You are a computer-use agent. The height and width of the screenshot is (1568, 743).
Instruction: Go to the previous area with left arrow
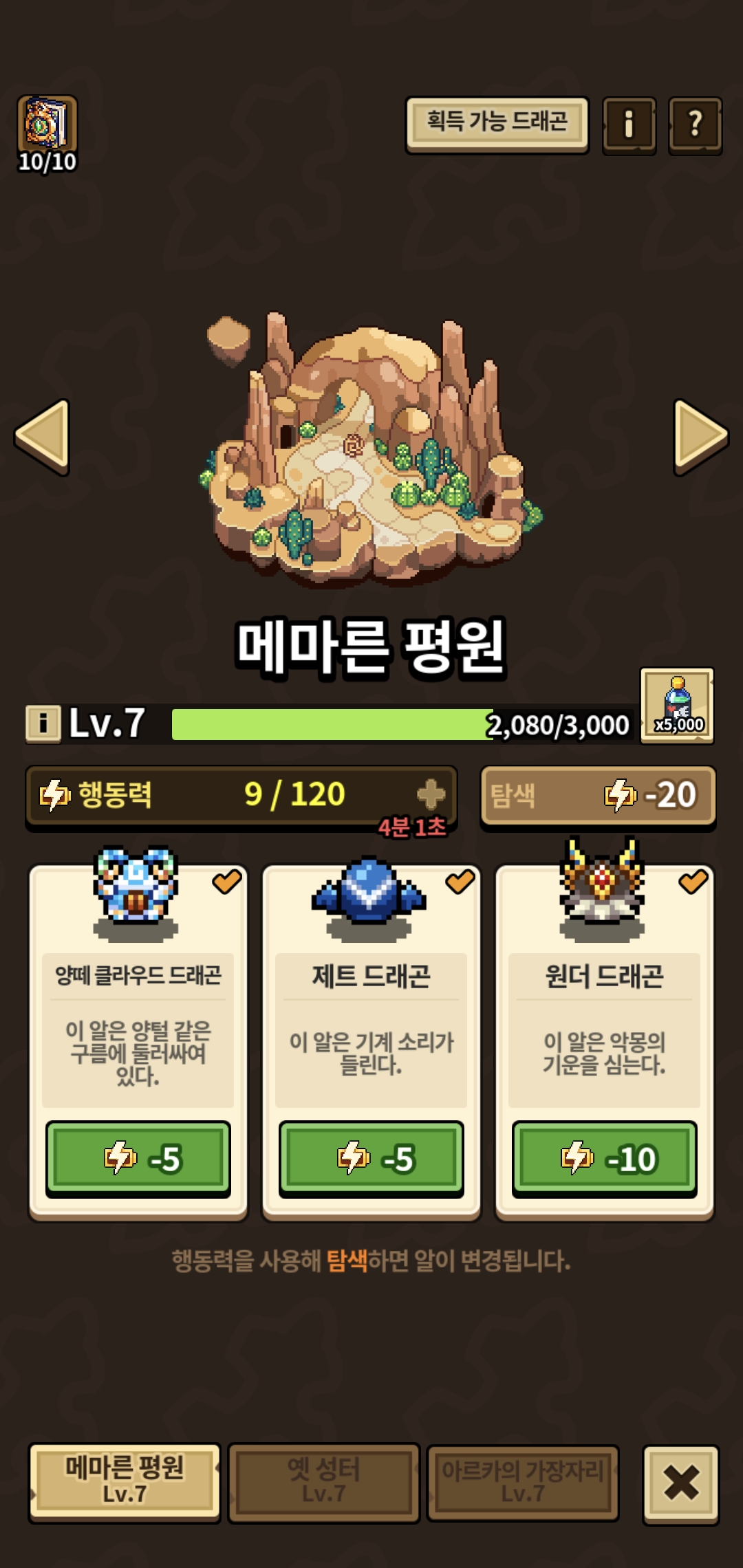(x=43, y=436)
